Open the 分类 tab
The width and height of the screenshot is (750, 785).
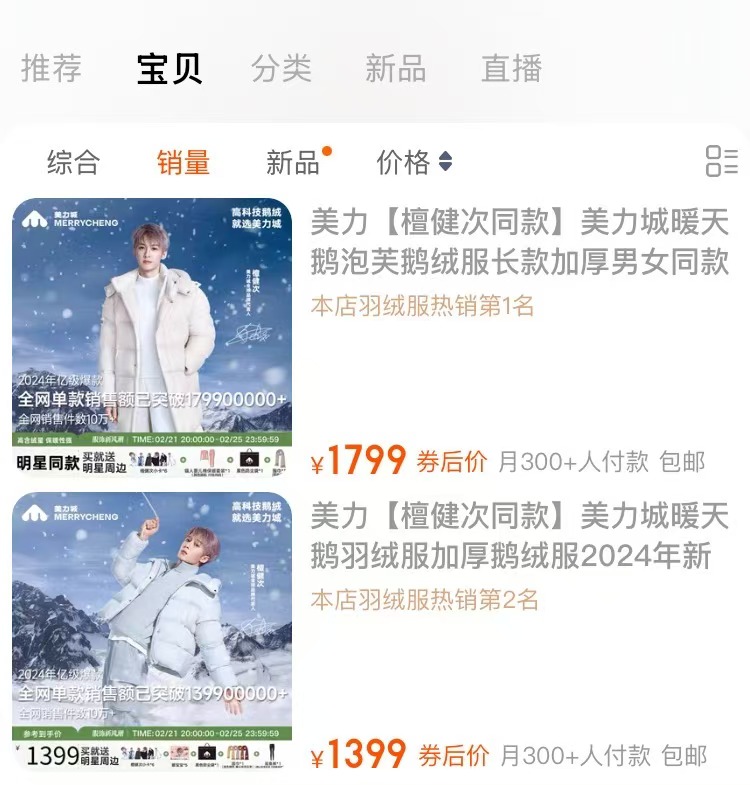click(x=282, y=69)
